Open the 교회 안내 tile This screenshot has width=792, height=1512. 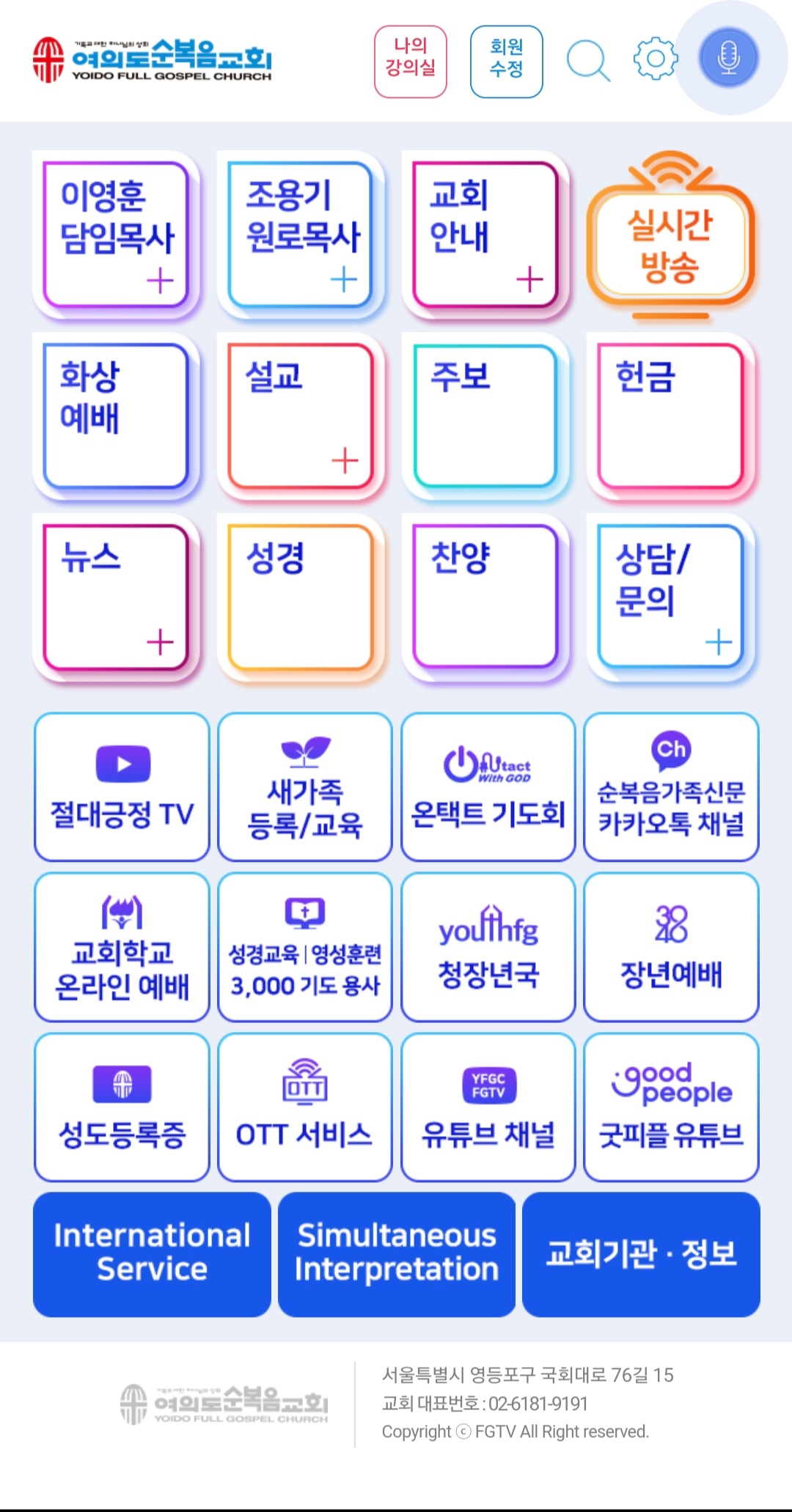485,235
